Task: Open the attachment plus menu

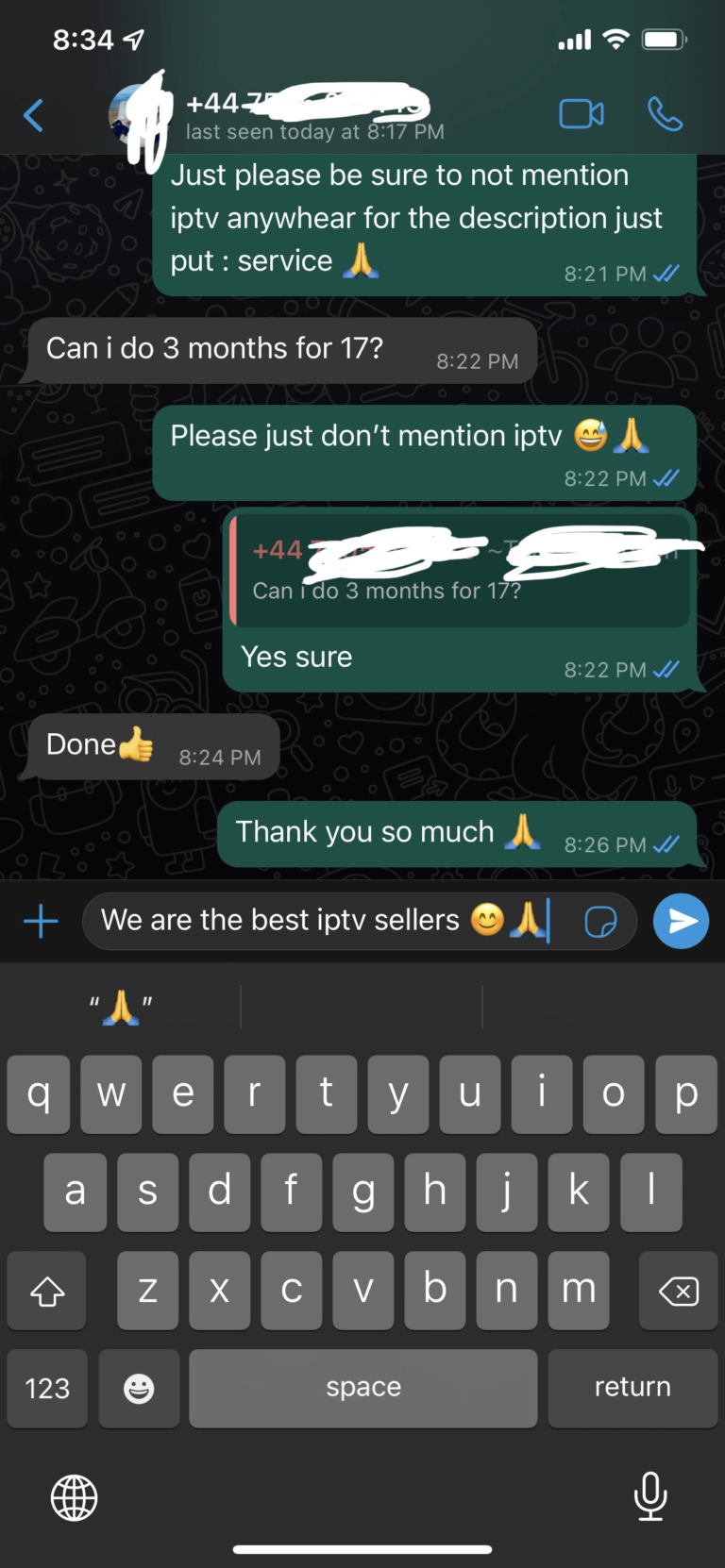Action: 41,921
